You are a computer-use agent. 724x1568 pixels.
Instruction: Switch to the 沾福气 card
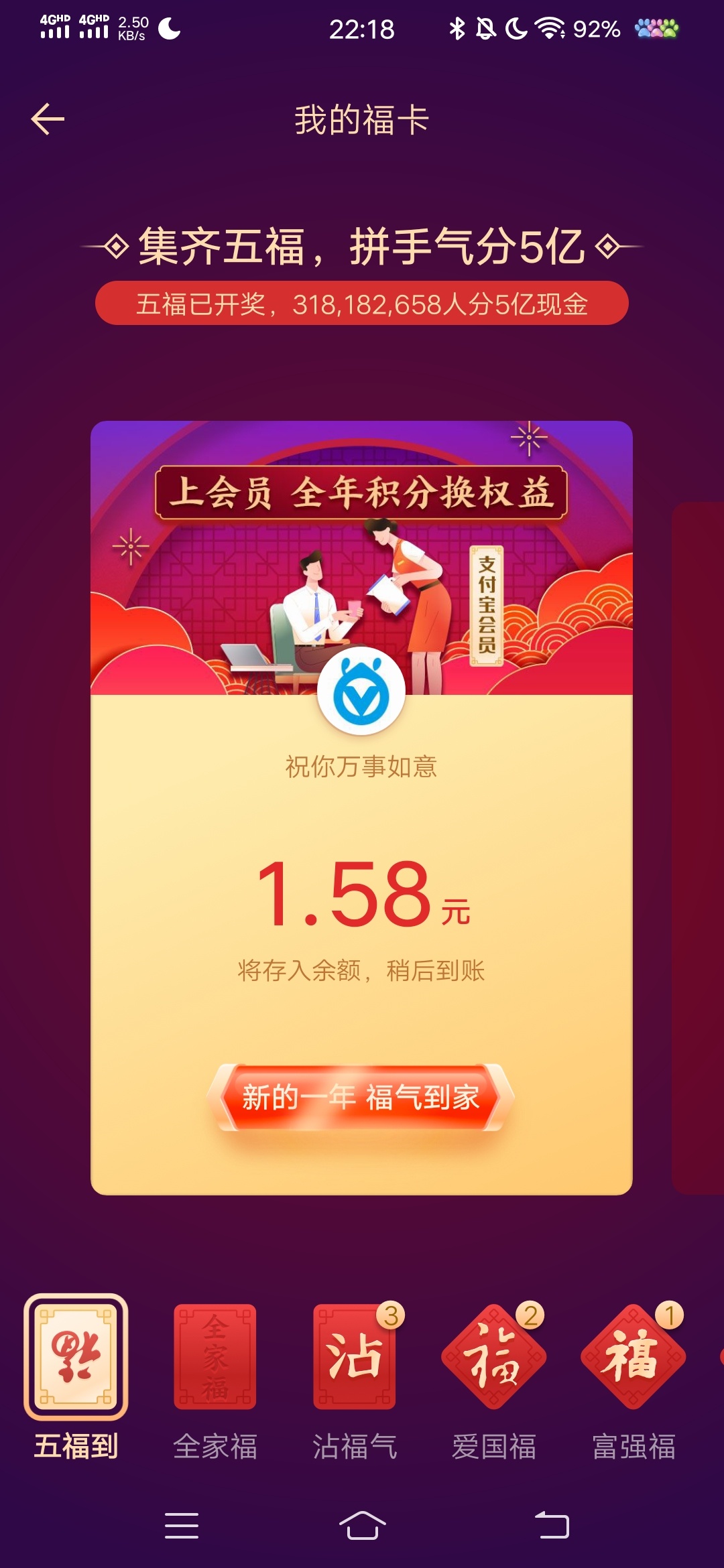355,1358
